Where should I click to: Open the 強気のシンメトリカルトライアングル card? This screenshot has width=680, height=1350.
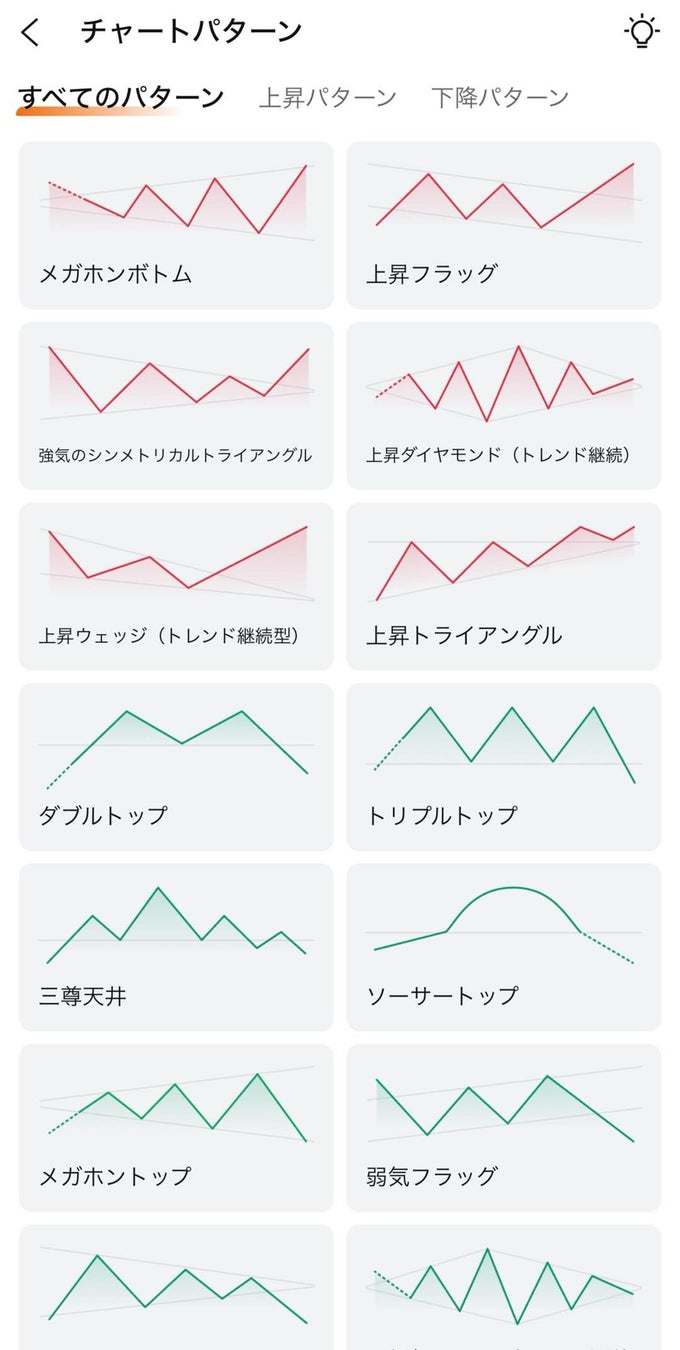click(176, 406)
